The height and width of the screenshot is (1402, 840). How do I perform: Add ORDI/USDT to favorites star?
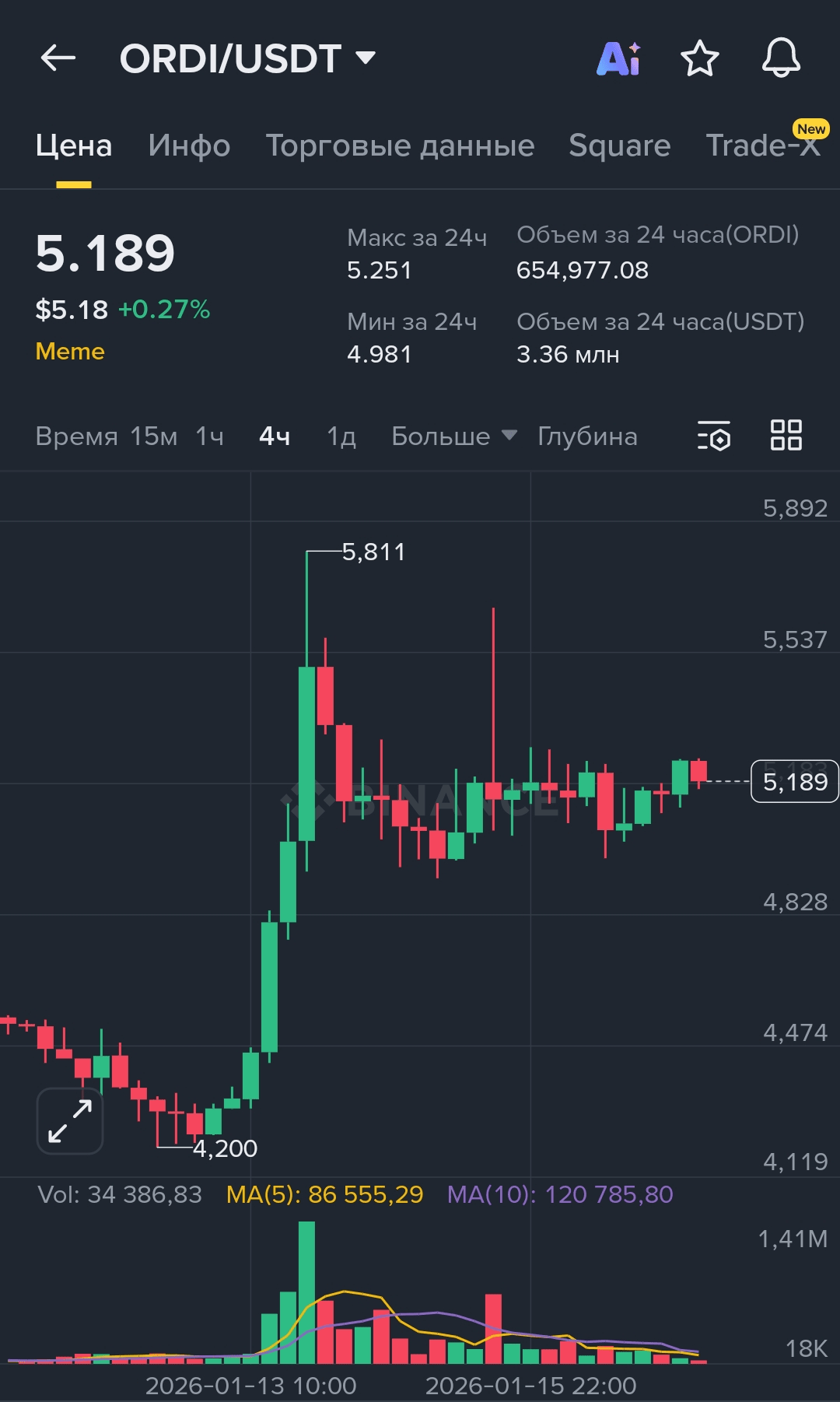699,58
